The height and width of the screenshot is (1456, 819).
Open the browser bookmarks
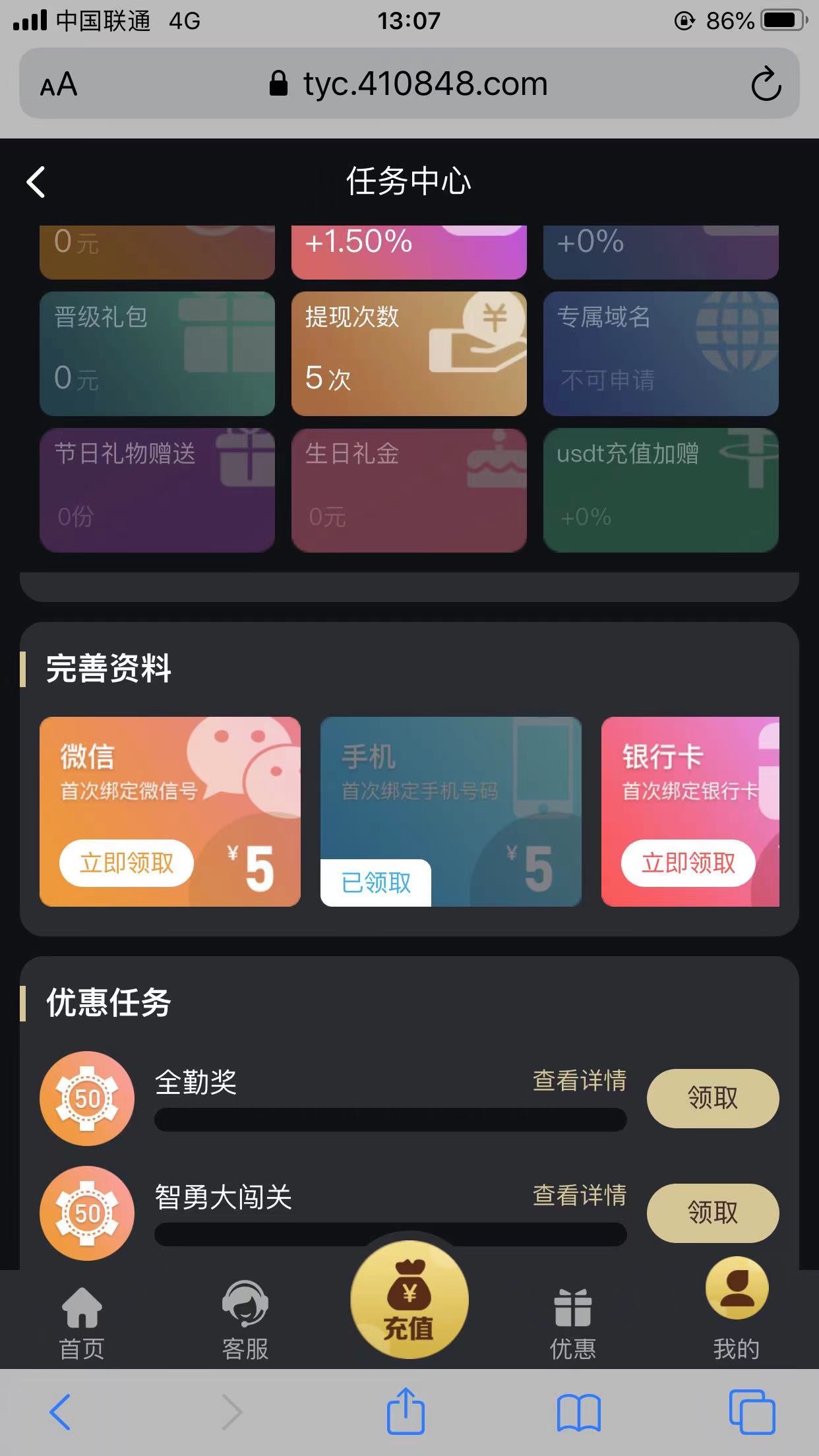[x=578, y=1412]
